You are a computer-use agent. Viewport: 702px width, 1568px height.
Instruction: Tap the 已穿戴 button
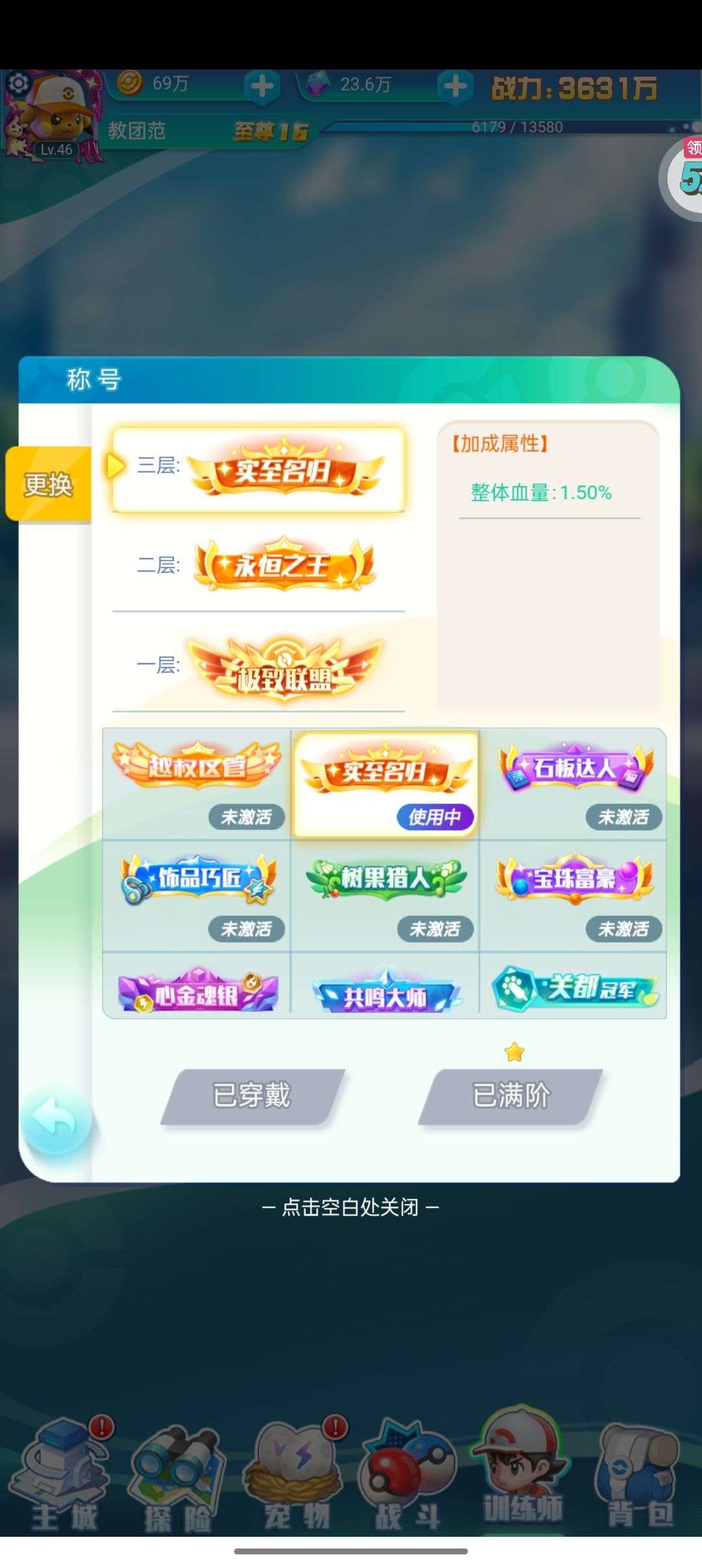coord(253,1096)
